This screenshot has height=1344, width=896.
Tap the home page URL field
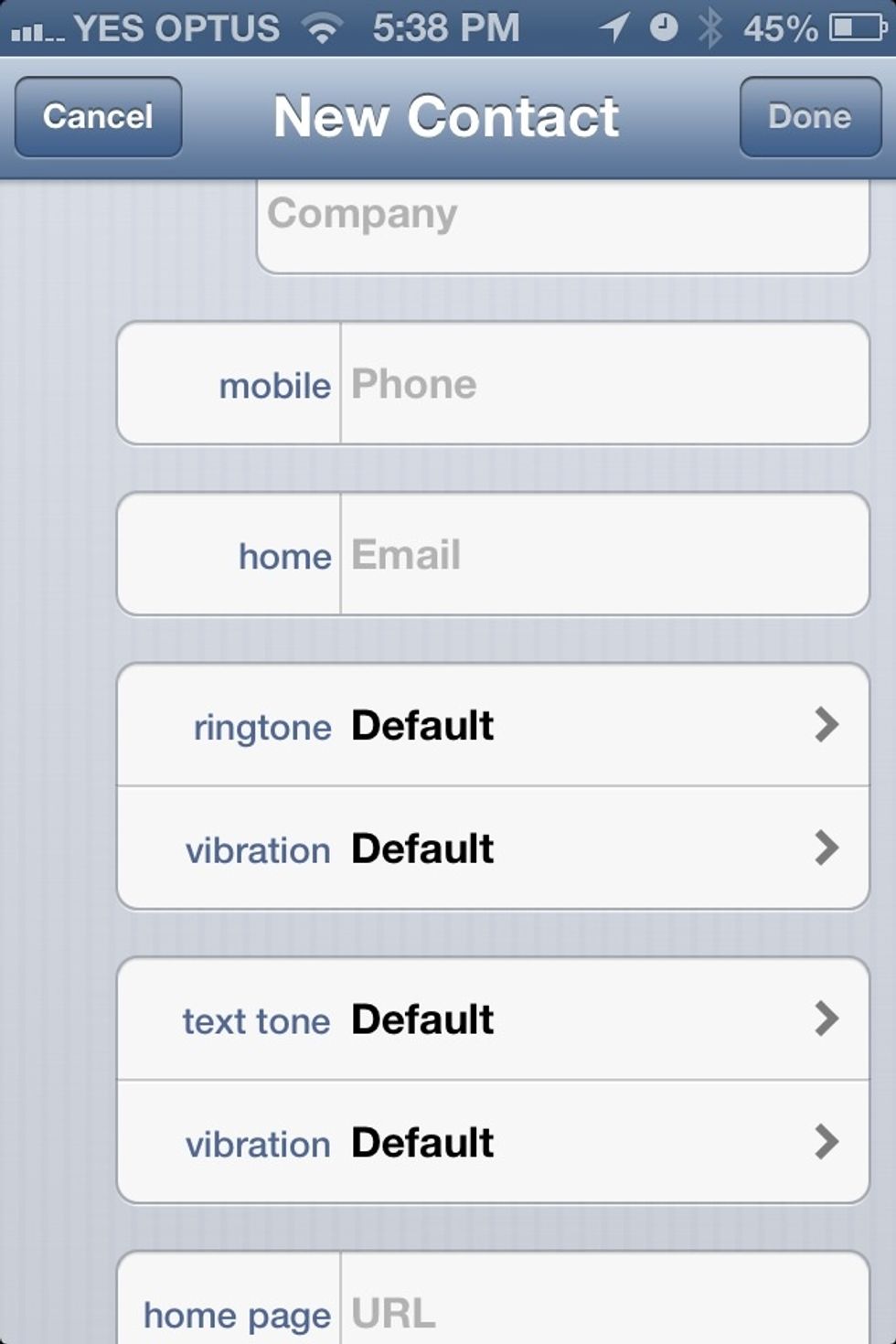click(603, 1314)
